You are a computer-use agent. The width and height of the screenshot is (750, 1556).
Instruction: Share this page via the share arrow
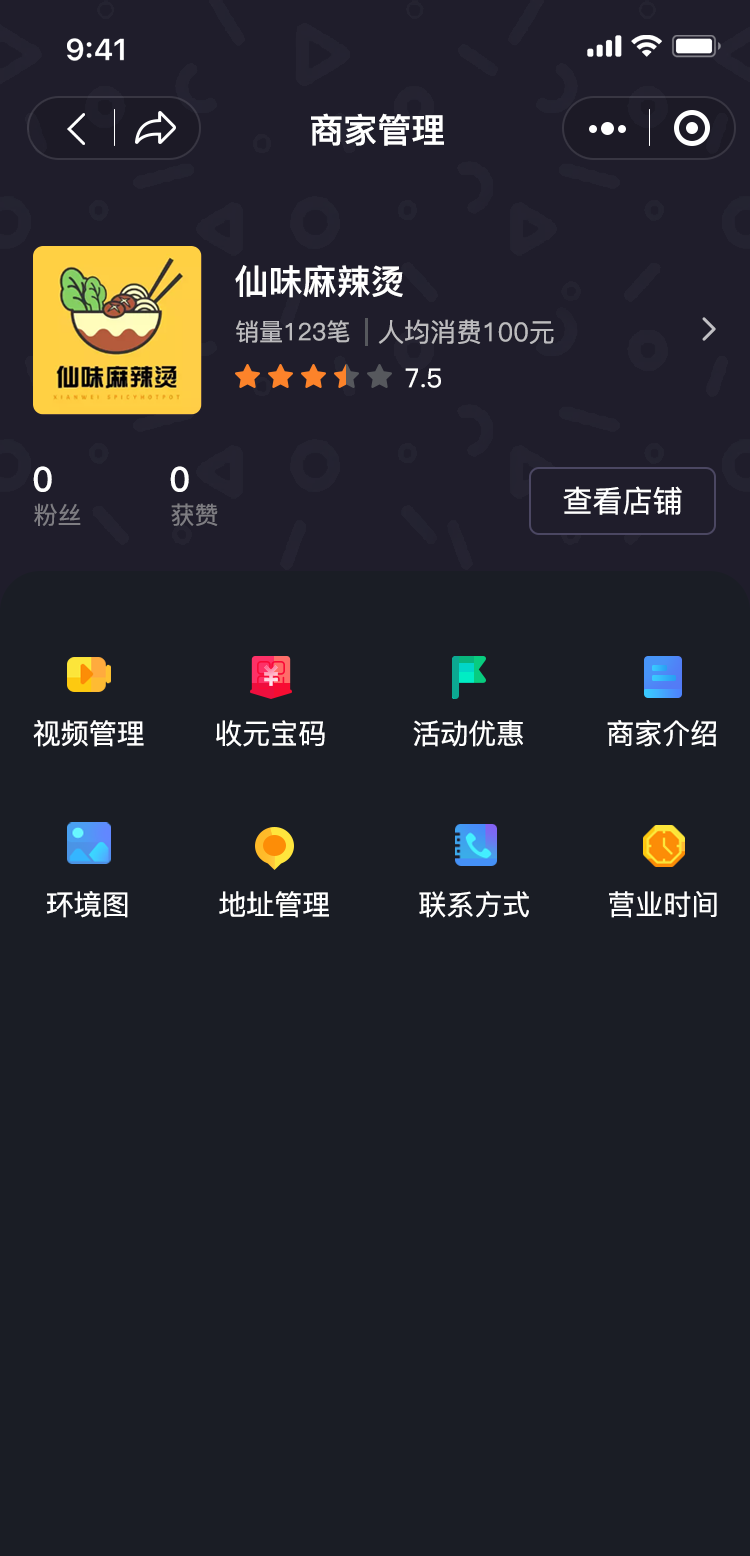[156, 129]
